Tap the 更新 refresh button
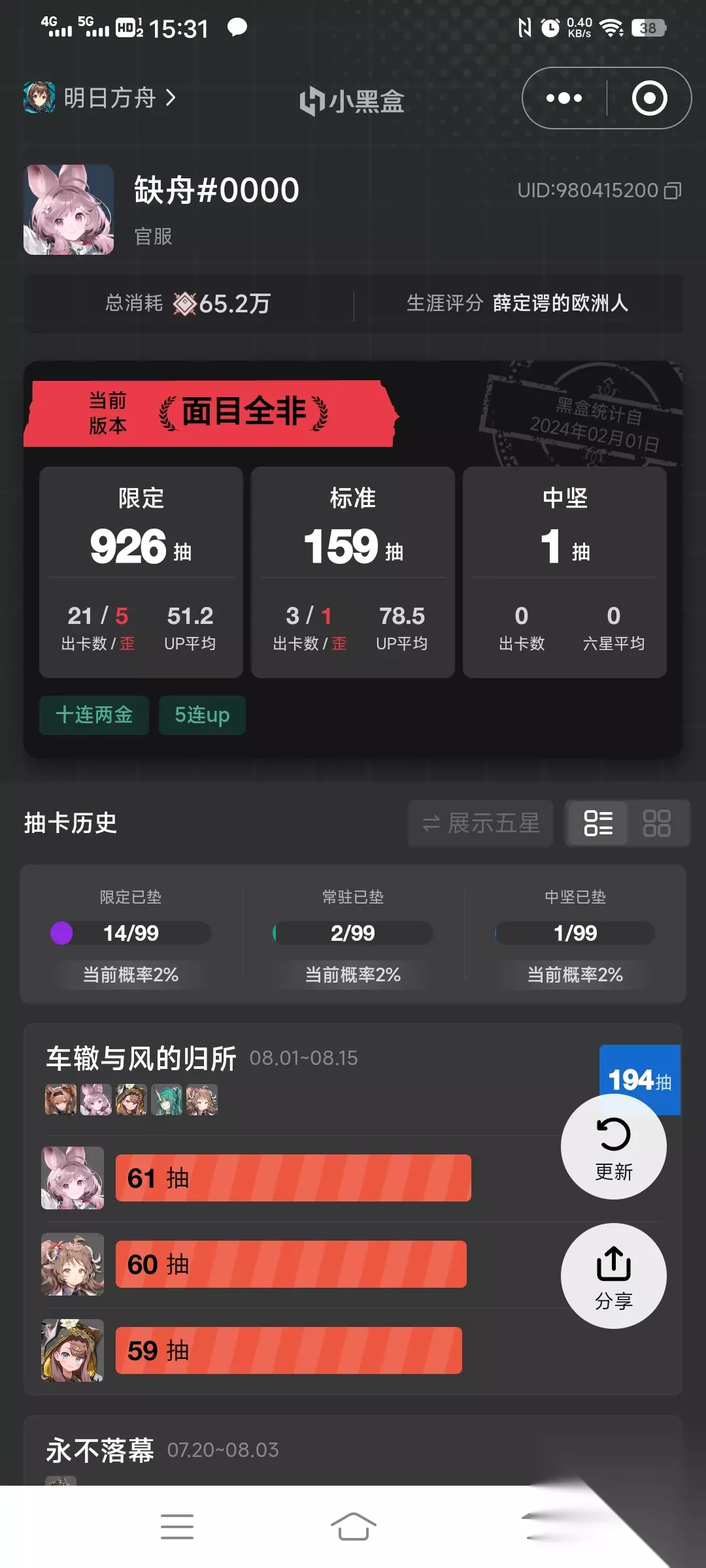Viewport: 706px width, 1568px height. [614, 1147]
